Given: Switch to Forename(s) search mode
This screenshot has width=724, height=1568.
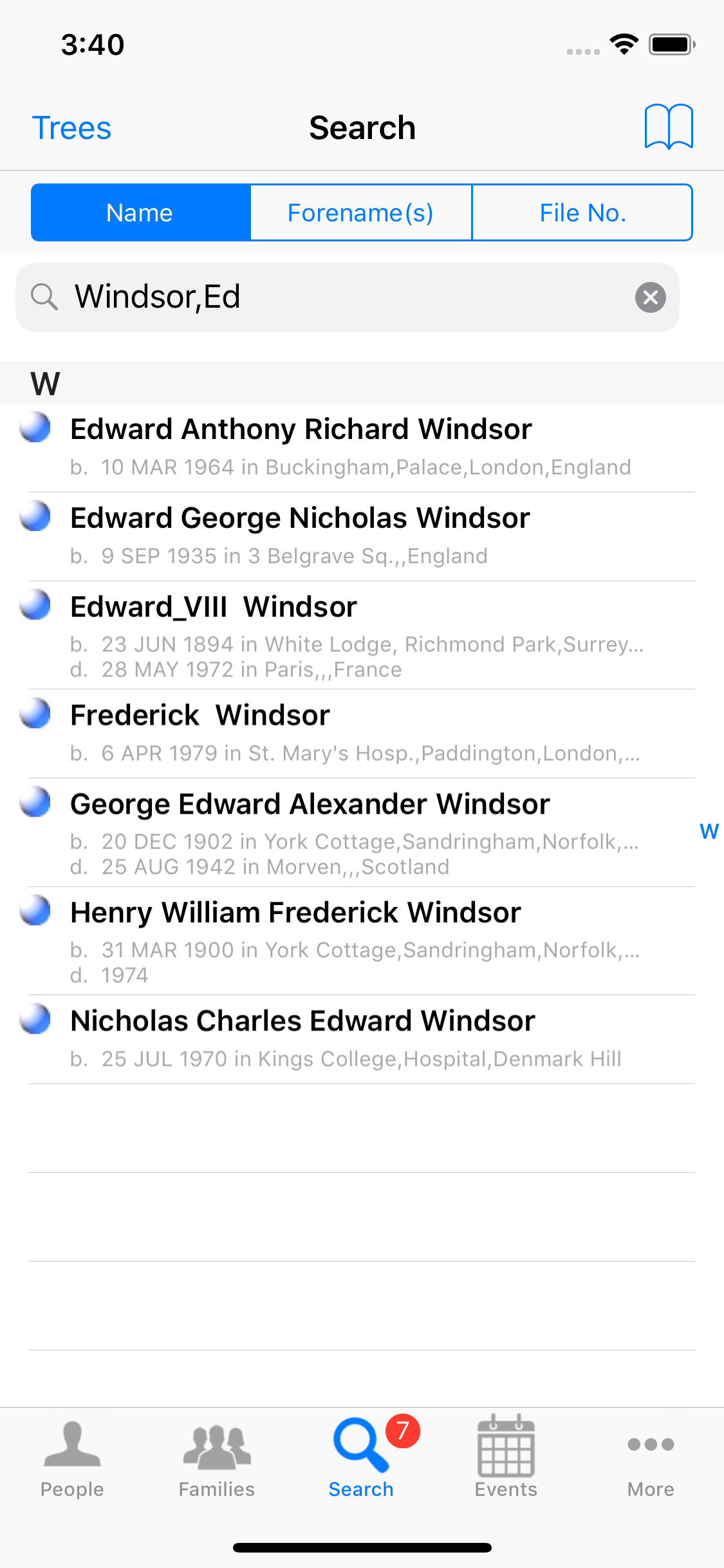Looking at the screenshot, I should (x=360, y=212).
